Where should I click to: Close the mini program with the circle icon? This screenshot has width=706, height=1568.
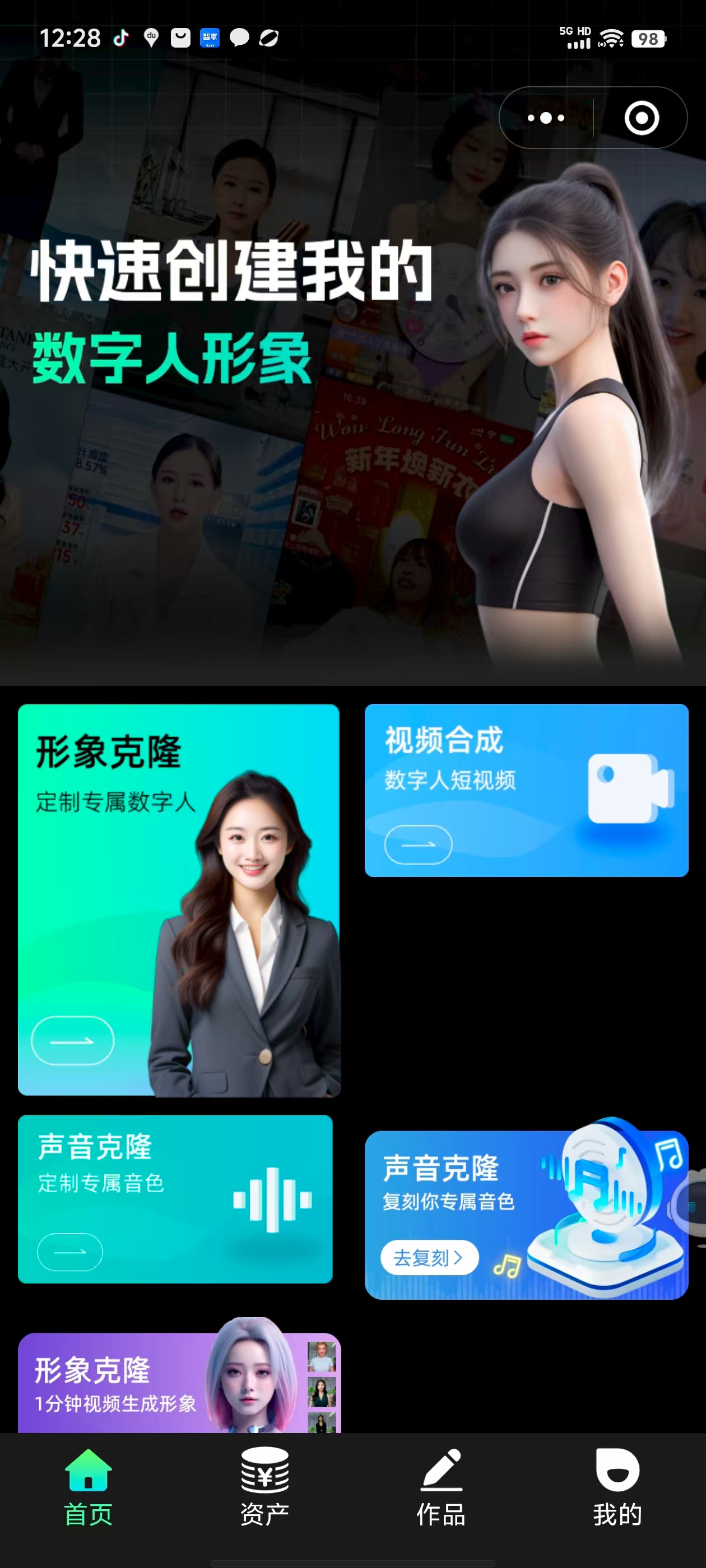point(642,118)
